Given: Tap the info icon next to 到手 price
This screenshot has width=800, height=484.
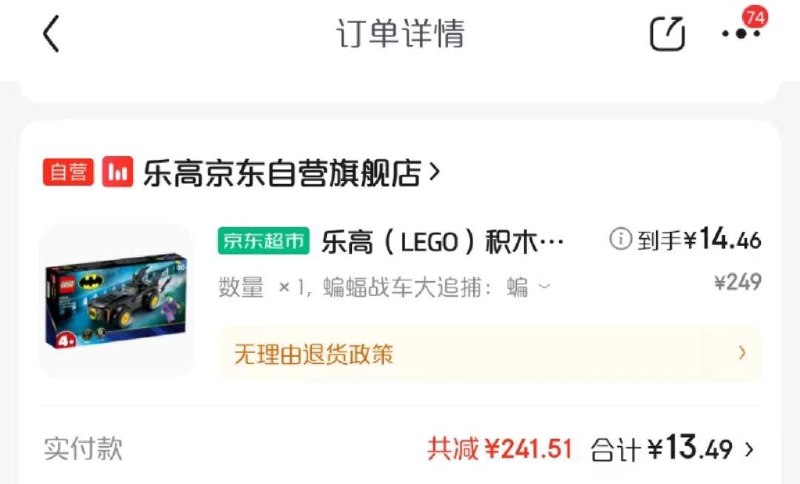Looking at the screenshot, I should 620,239.
